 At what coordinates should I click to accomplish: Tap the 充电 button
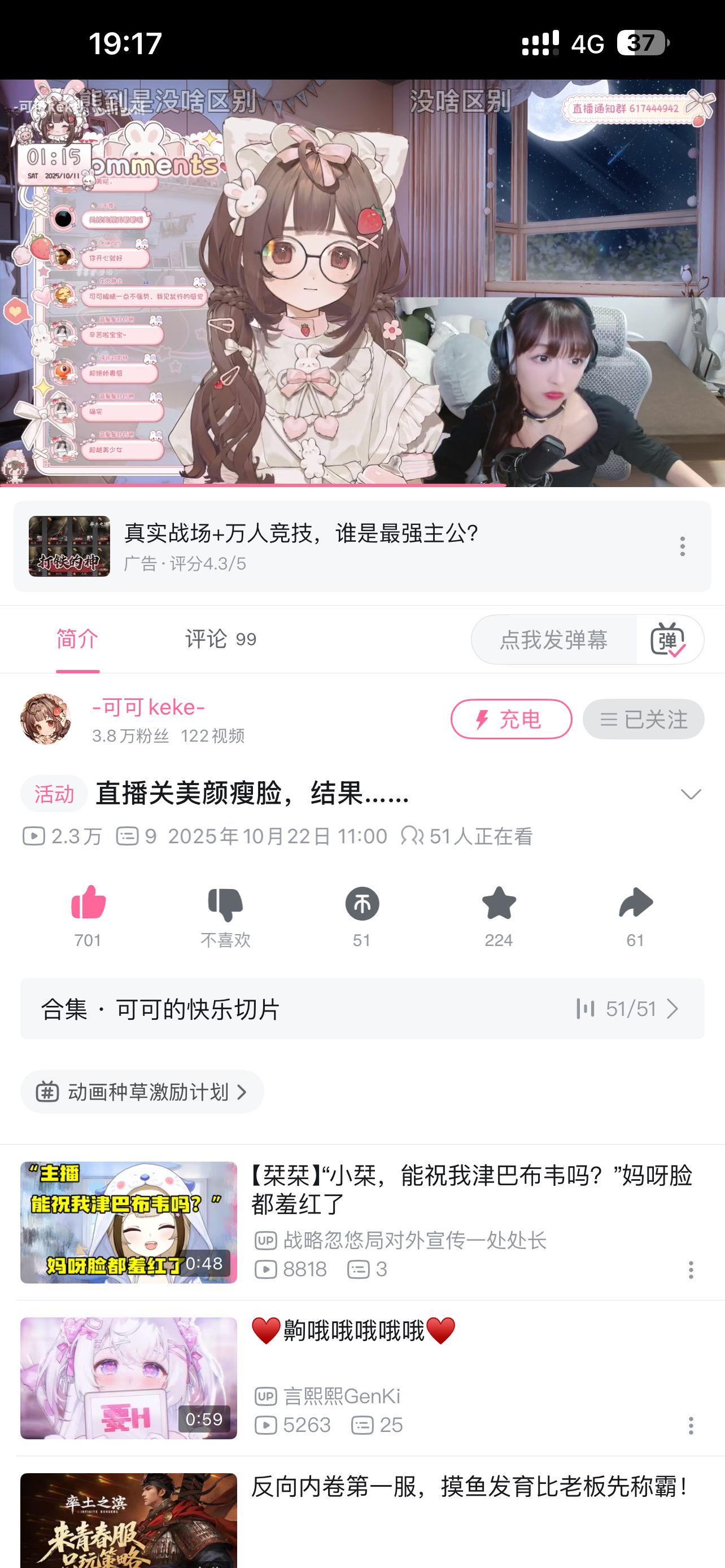(x=511, y=720)
